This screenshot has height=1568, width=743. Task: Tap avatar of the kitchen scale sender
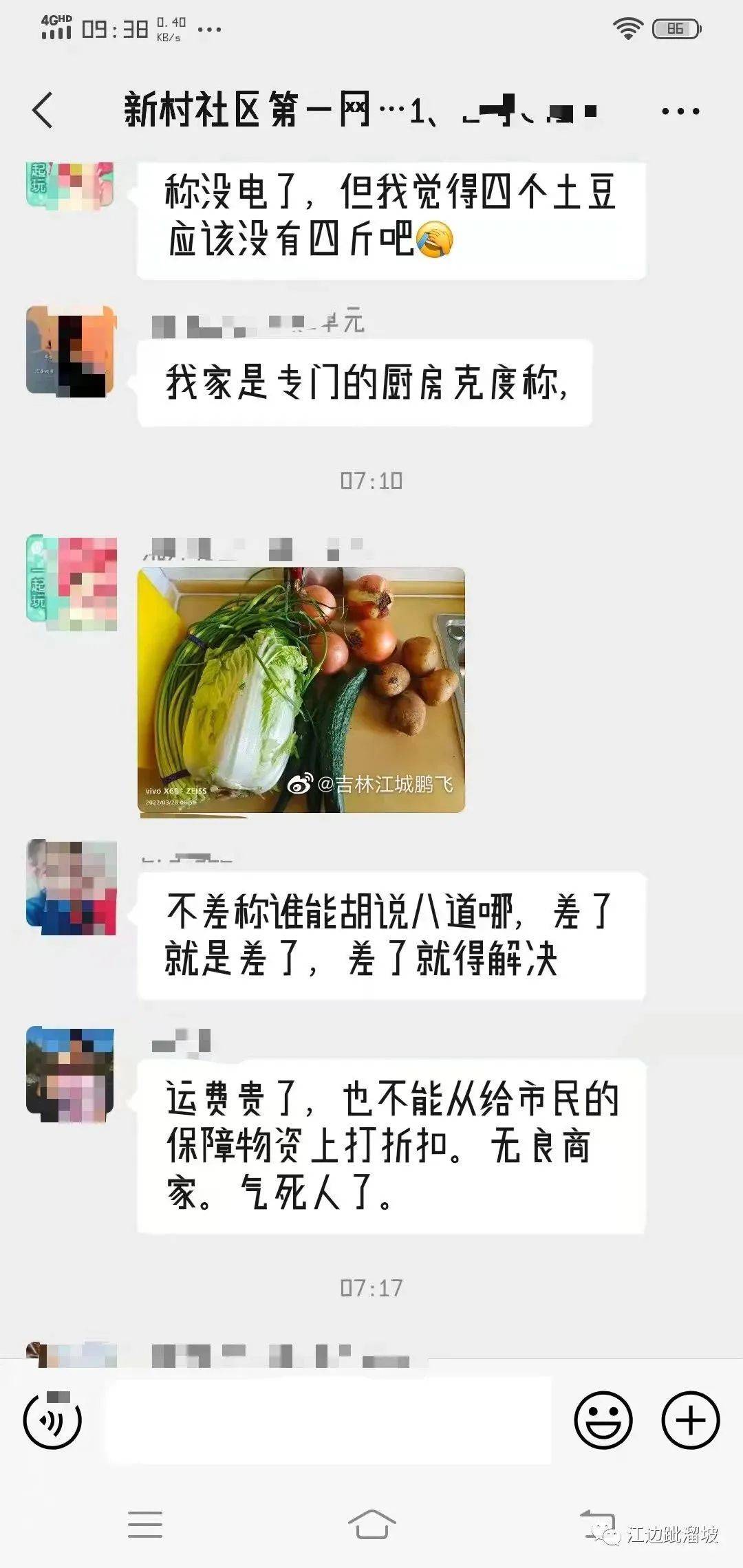pyautogui.click(x=71, y=351)
